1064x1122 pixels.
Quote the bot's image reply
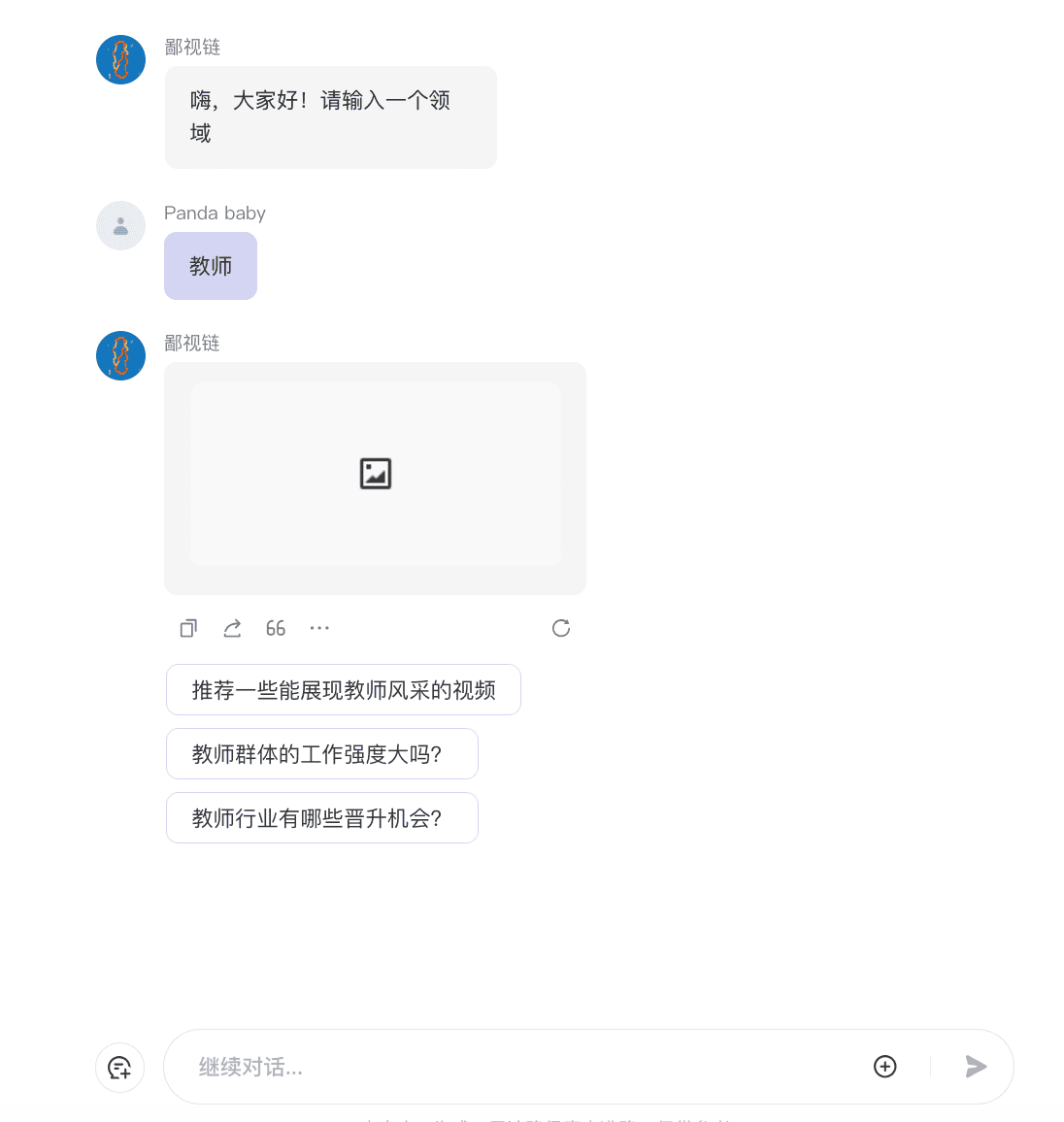276,629
